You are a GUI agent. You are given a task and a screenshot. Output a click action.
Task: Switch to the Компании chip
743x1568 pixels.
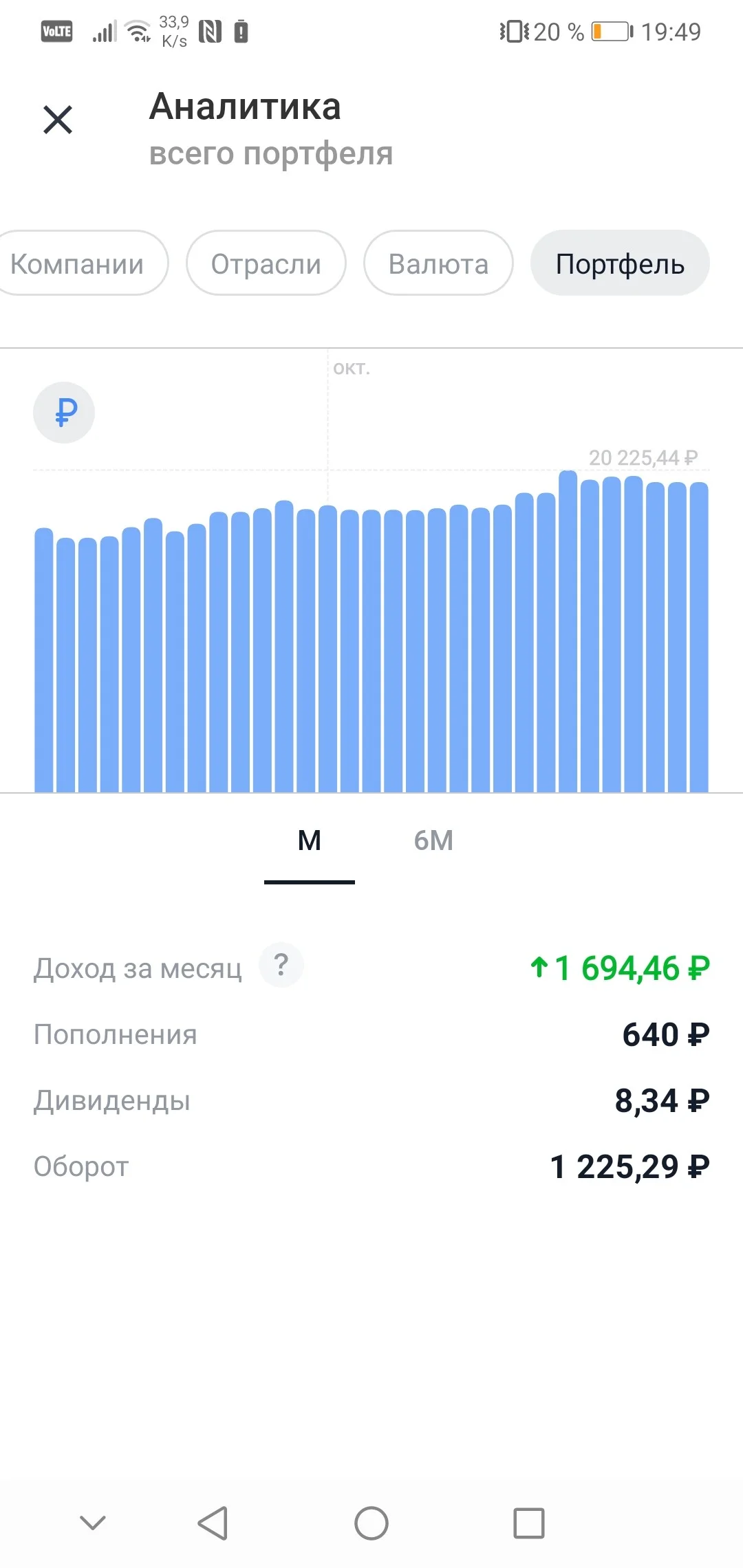[x=77, y=263]
